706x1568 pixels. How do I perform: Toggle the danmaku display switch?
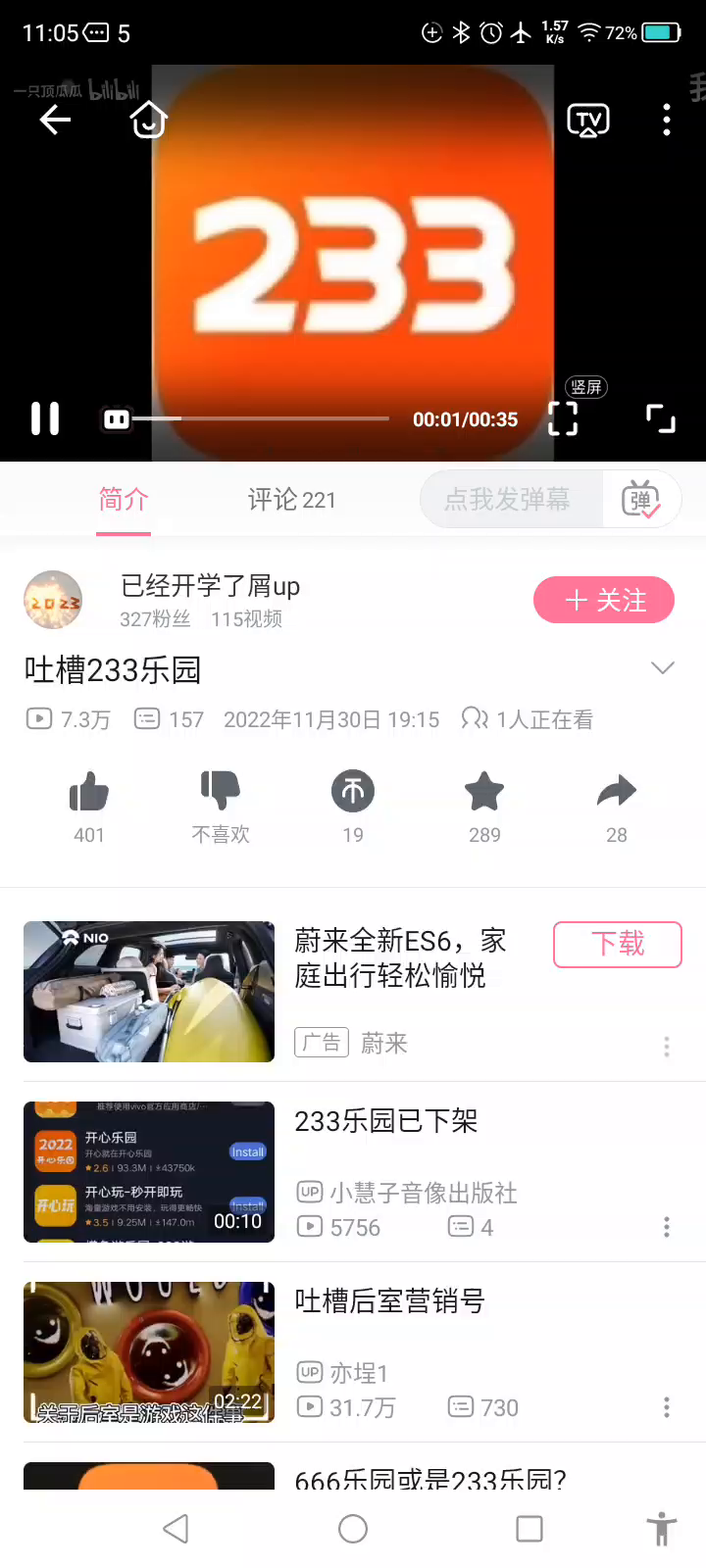pyautogui.click(x=641, y=500)
